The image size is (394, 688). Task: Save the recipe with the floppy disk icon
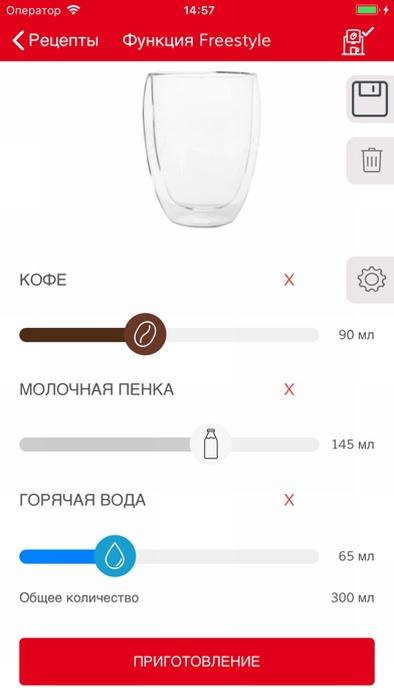pos(370,99)
